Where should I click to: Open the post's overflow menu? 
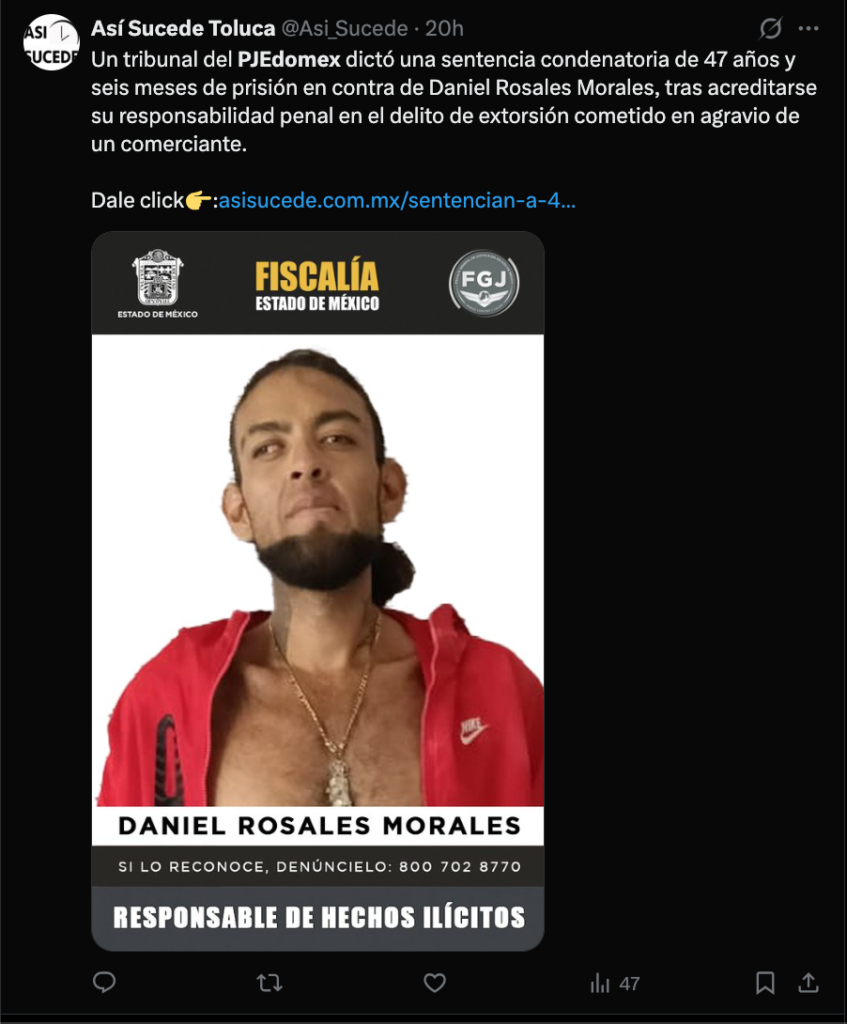click(809, 28)
